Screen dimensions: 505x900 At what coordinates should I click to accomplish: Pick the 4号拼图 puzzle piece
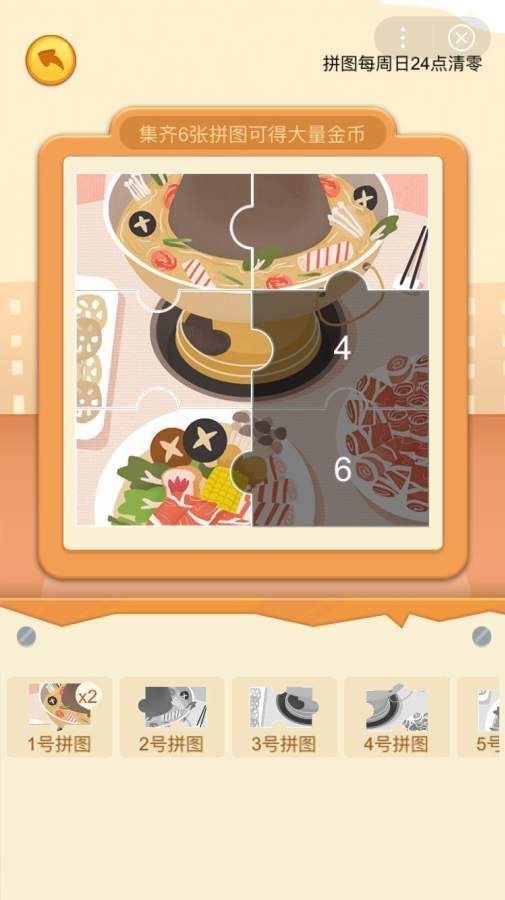(397, 717)
